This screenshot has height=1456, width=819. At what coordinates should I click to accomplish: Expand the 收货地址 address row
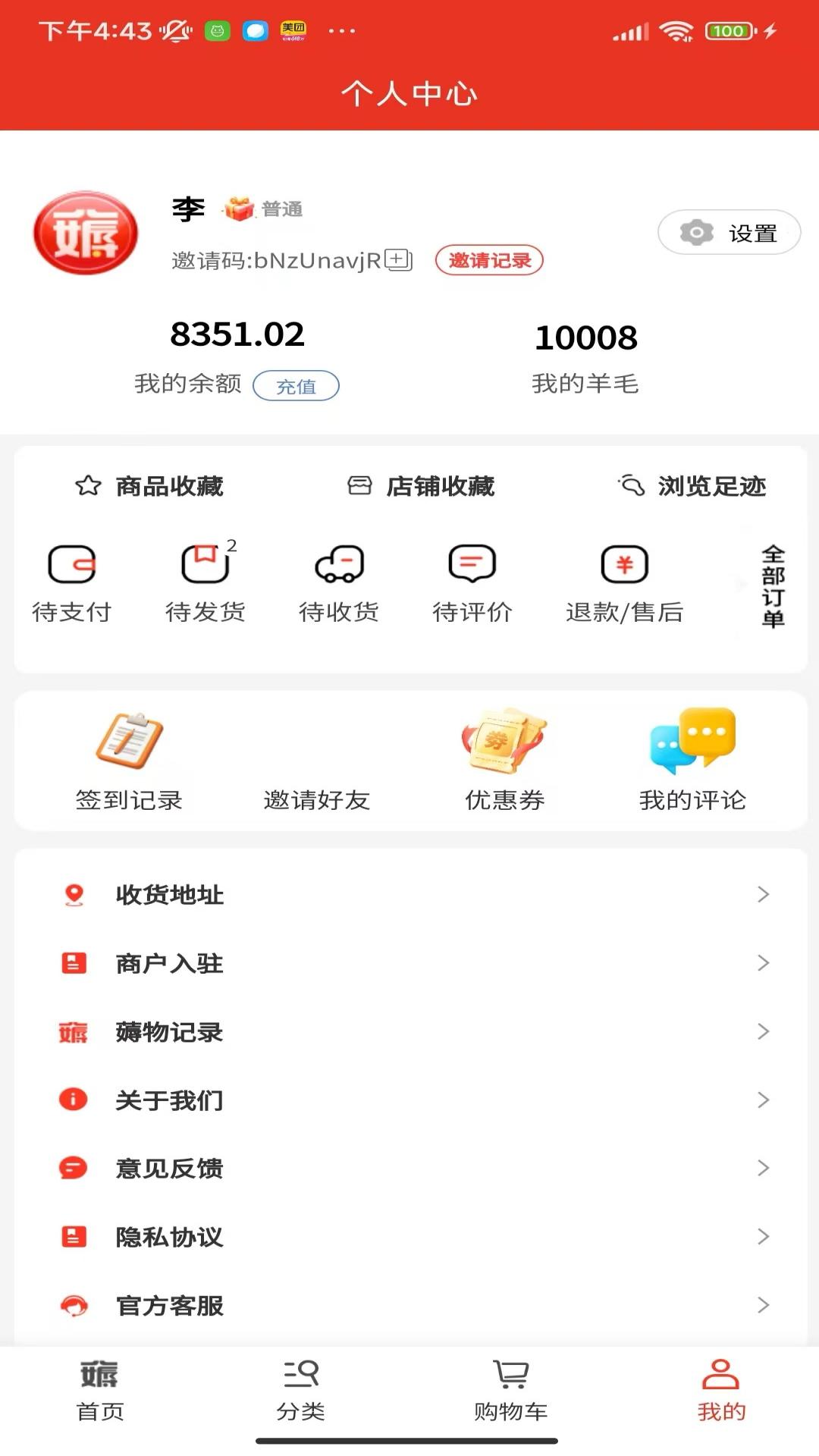click(x=409, y=895)
